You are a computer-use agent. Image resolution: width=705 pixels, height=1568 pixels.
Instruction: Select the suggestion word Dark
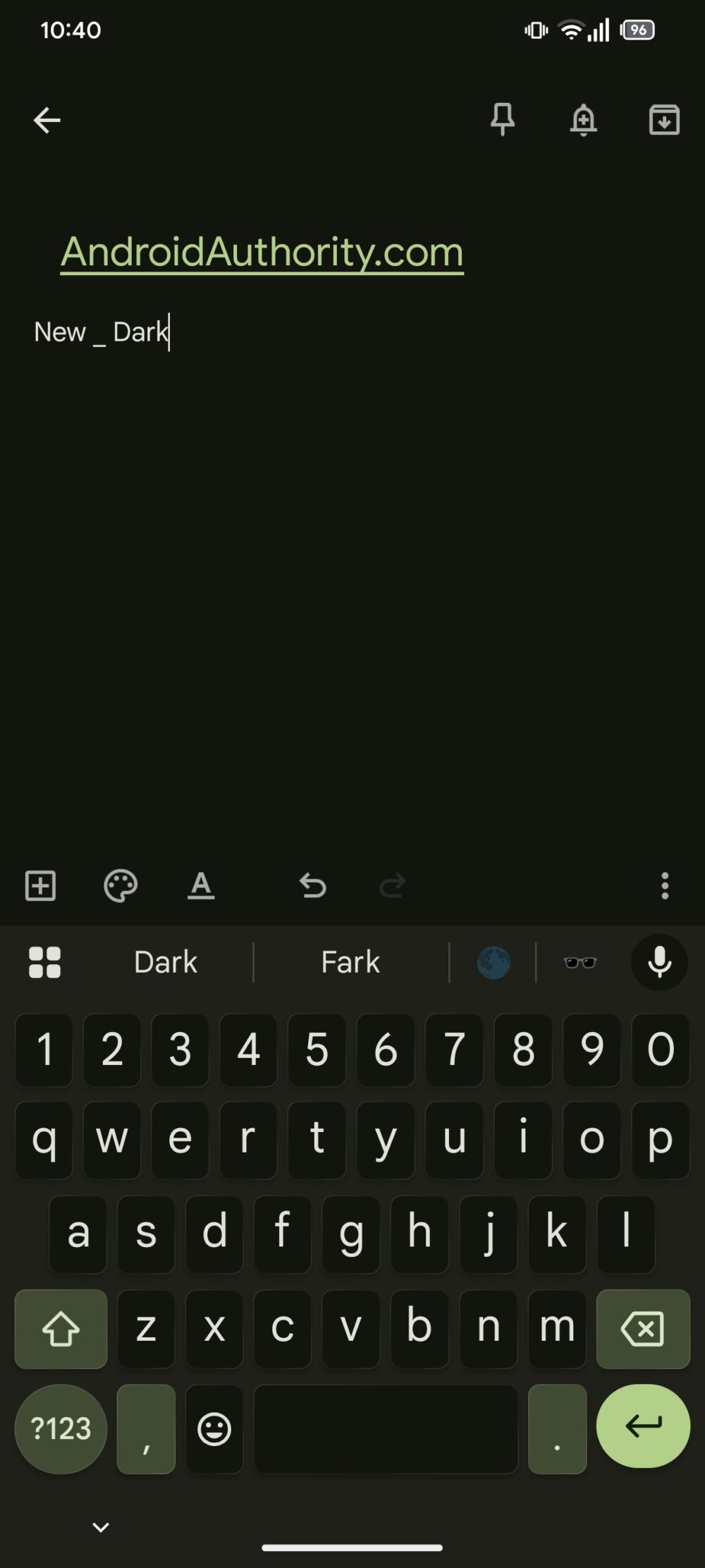(165, 962)
